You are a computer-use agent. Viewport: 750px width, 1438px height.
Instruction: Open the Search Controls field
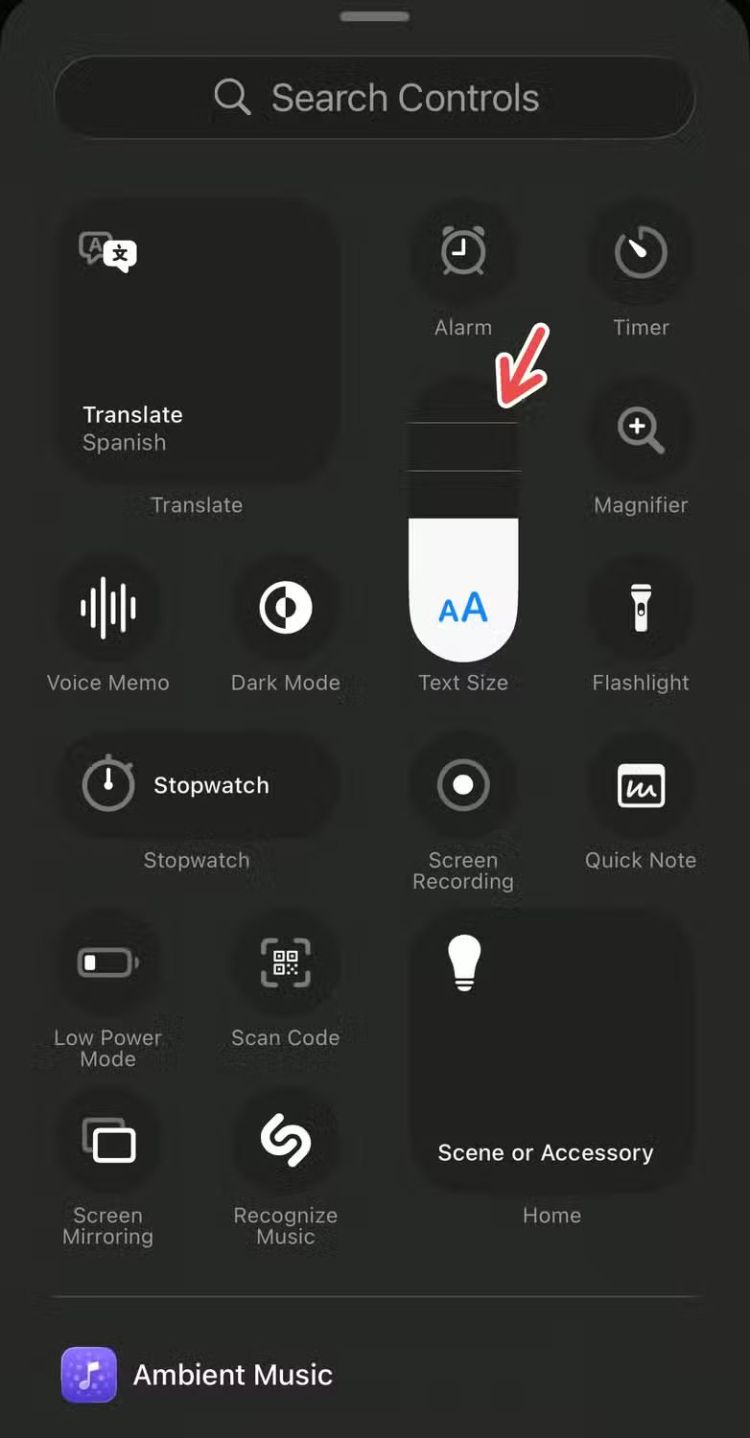(x=374, y=98)
